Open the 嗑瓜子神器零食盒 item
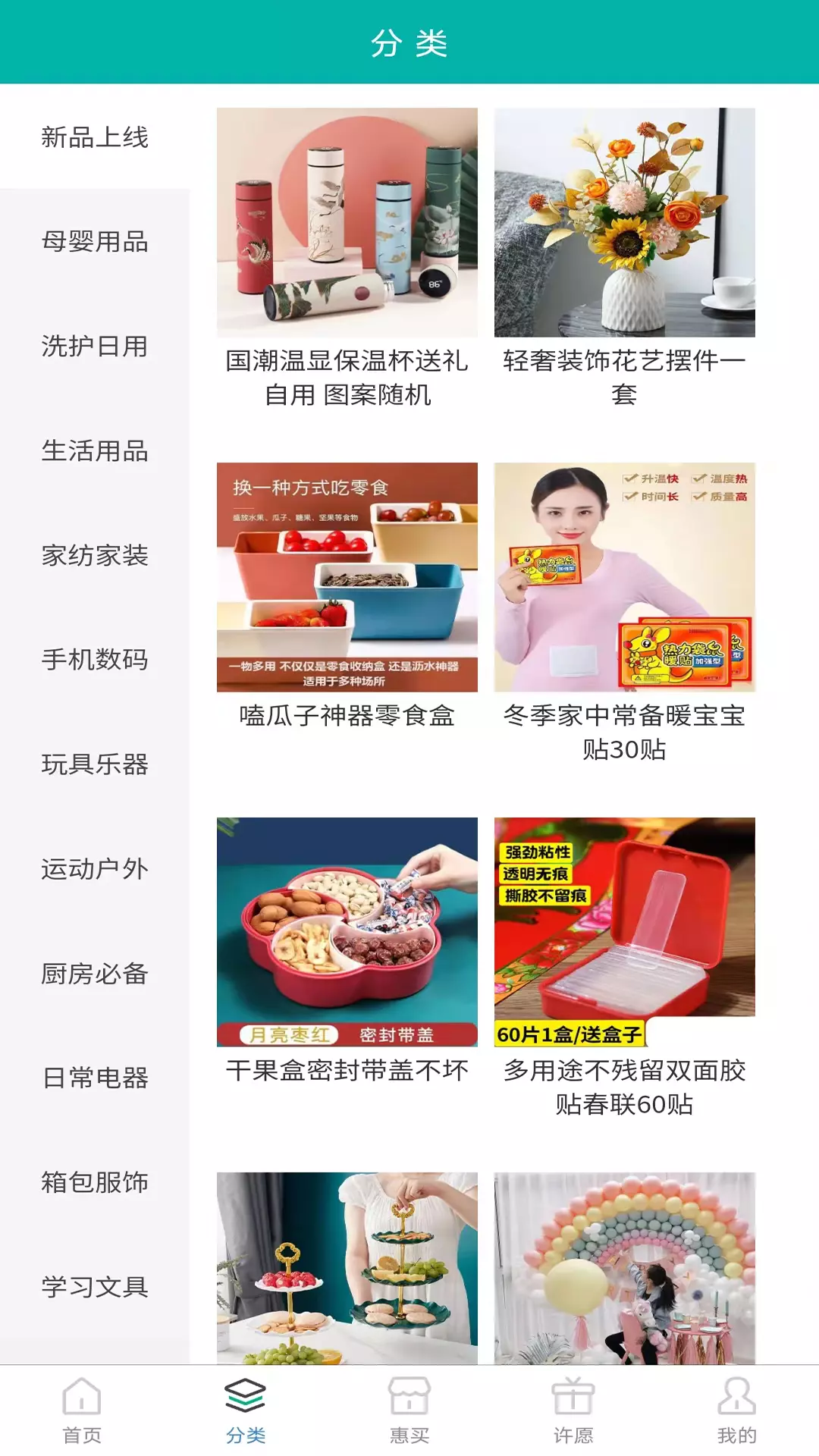Image resolution: width=819 pixels, height=1456 pixels. click(347, 598)
